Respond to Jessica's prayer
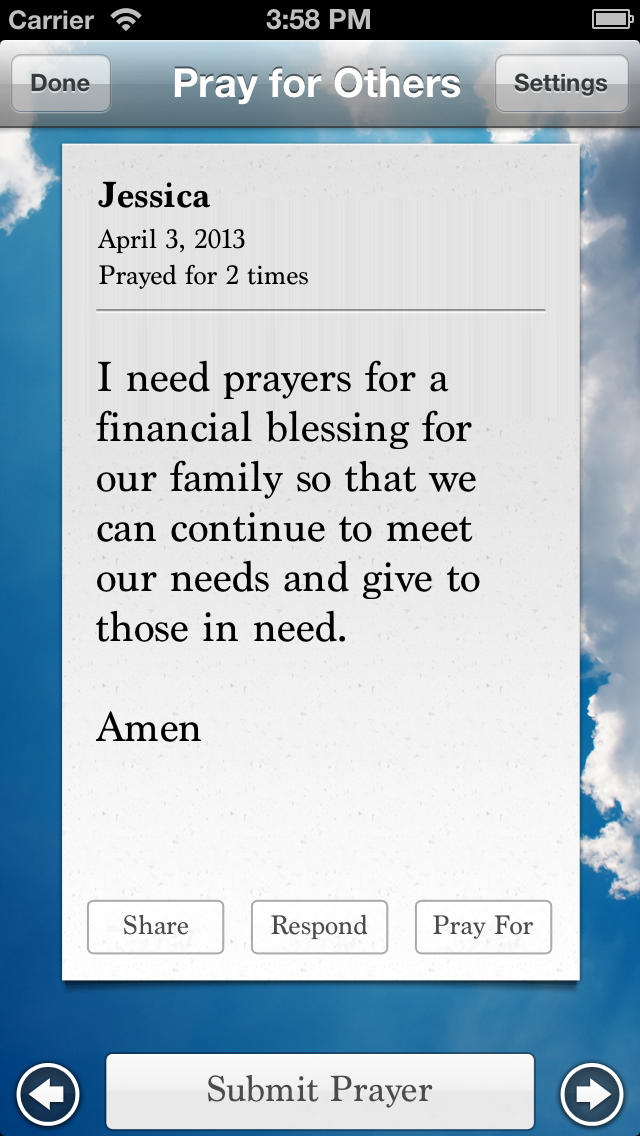 click(x=319, y=927)
